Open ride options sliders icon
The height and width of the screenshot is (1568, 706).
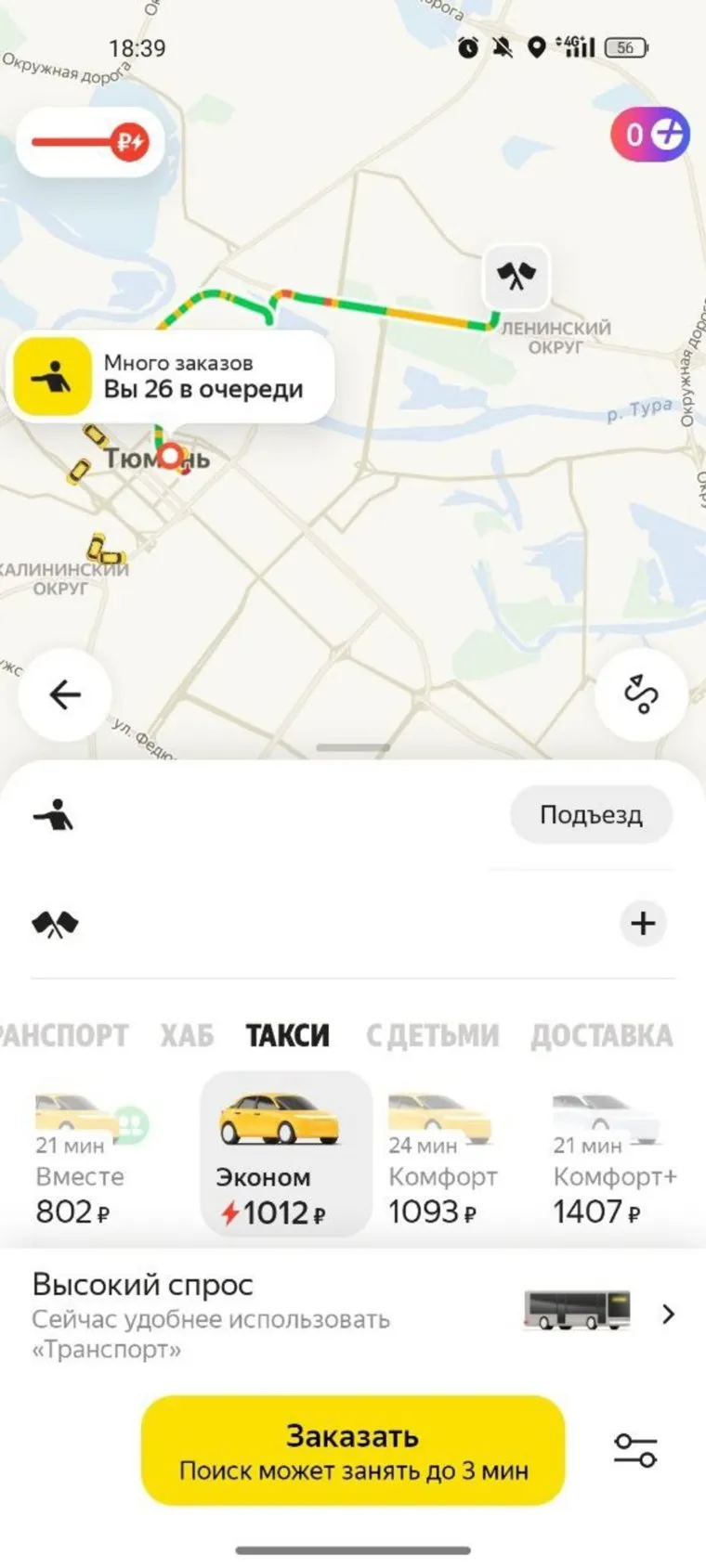coord(635,1450)
